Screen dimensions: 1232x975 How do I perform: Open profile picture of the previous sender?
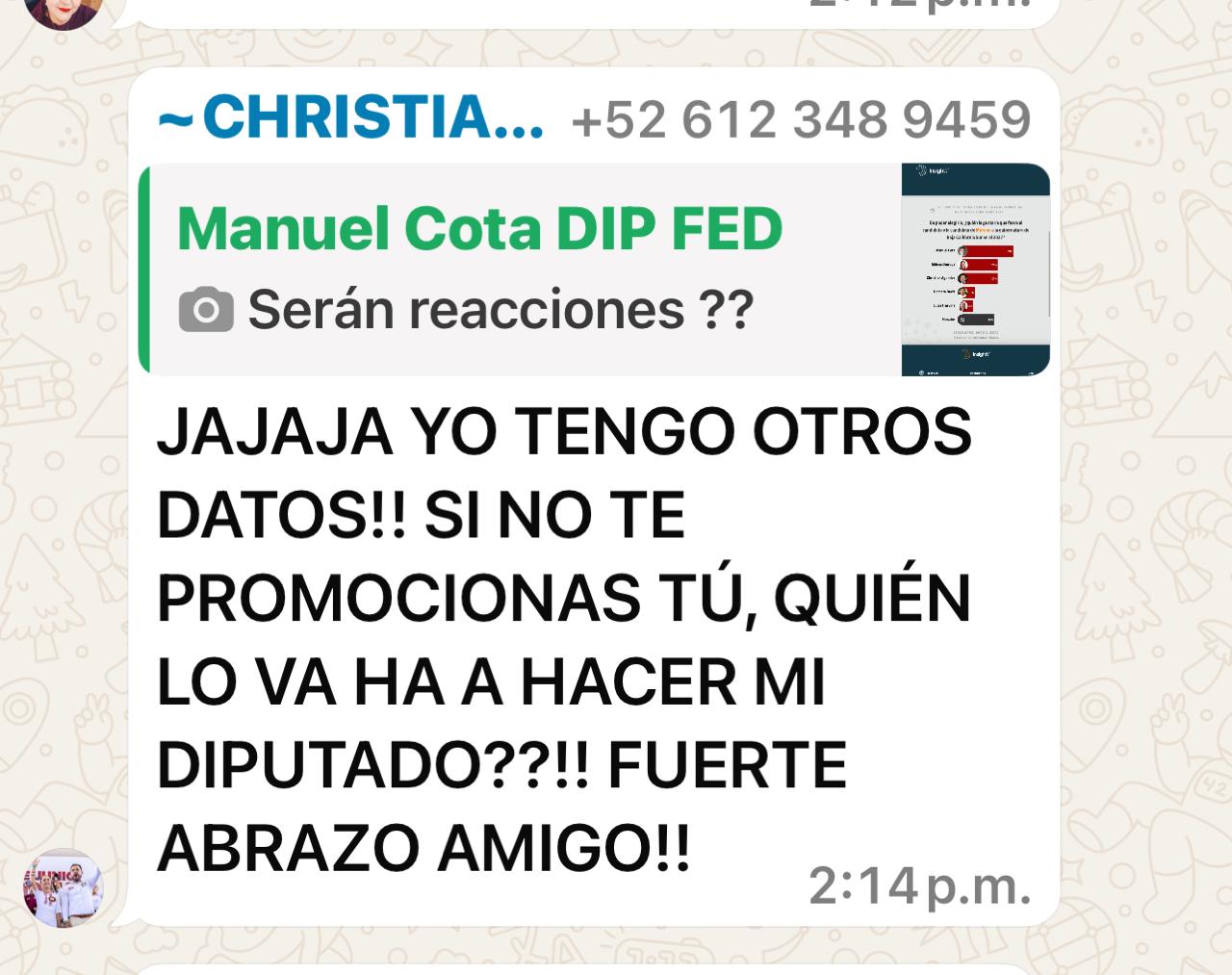[63, 12]
